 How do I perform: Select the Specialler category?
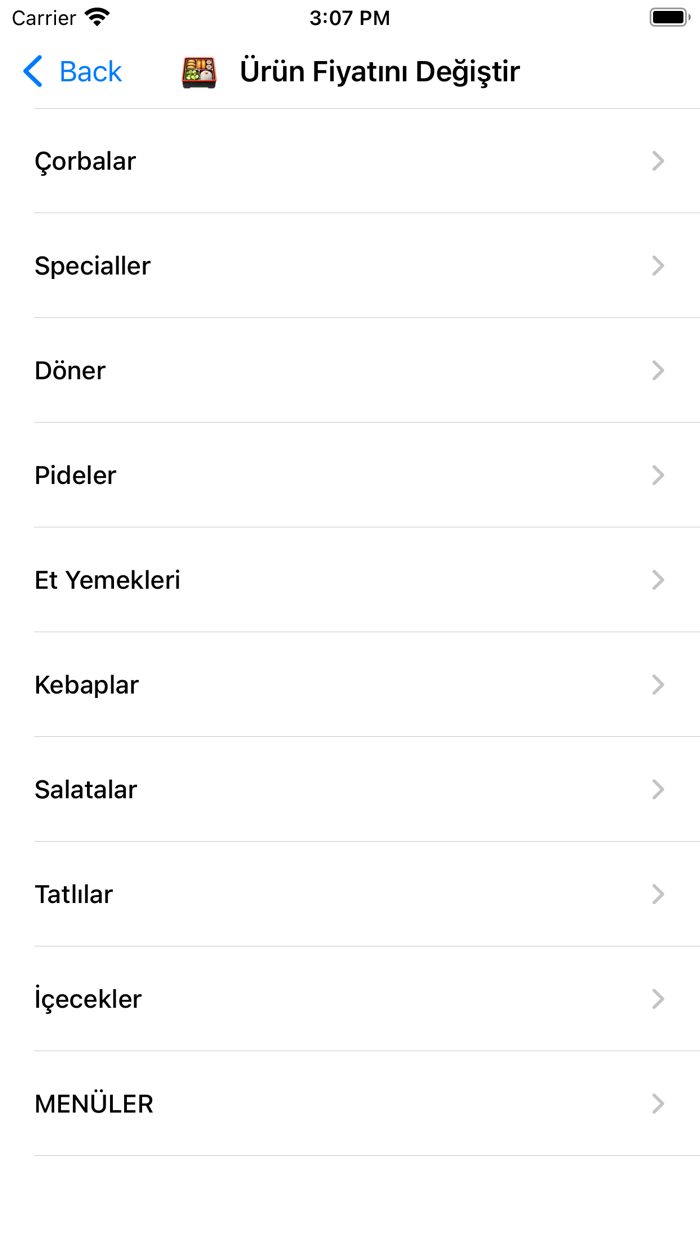[x=93, y=266]
